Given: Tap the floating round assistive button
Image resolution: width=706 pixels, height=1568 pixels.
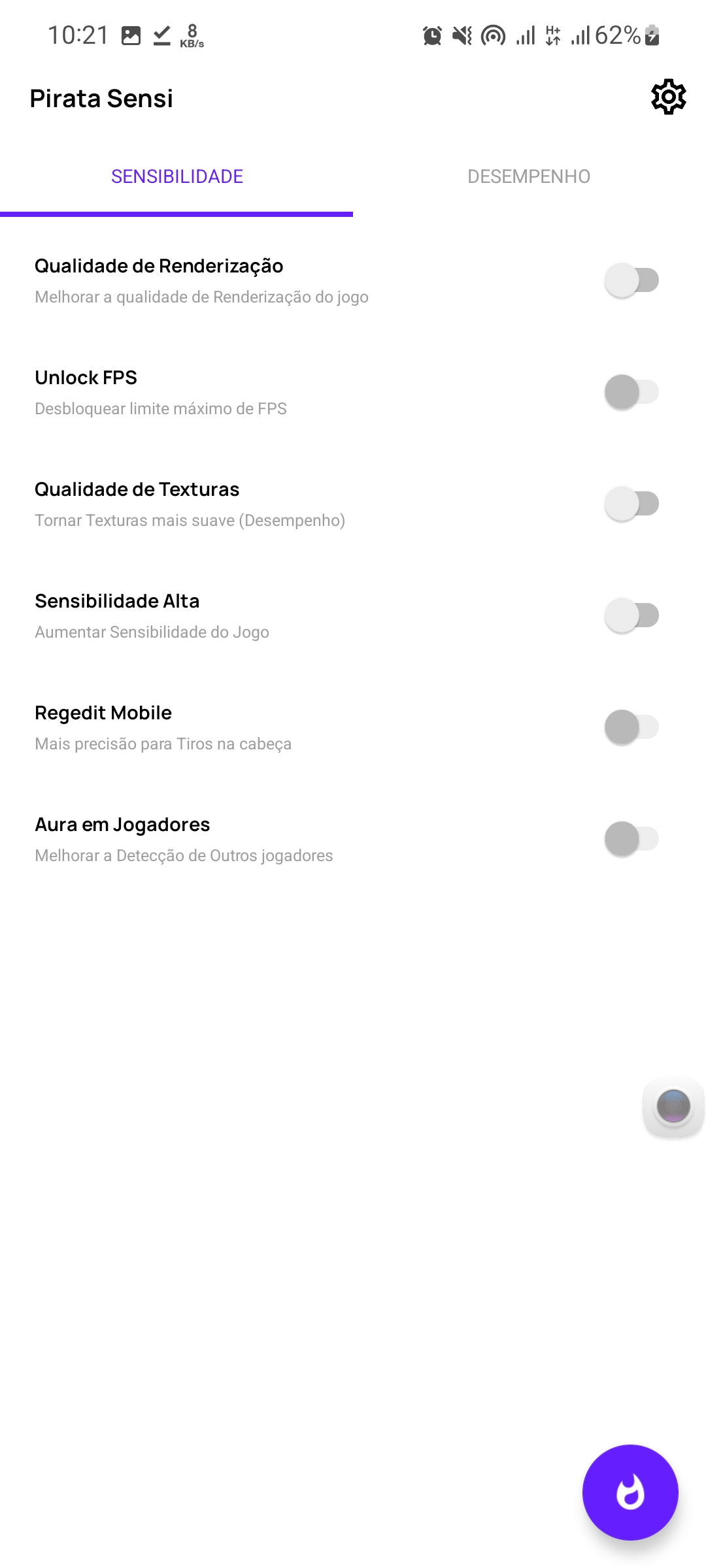Looking at the screenshot, I should (x=673, y=1107).
